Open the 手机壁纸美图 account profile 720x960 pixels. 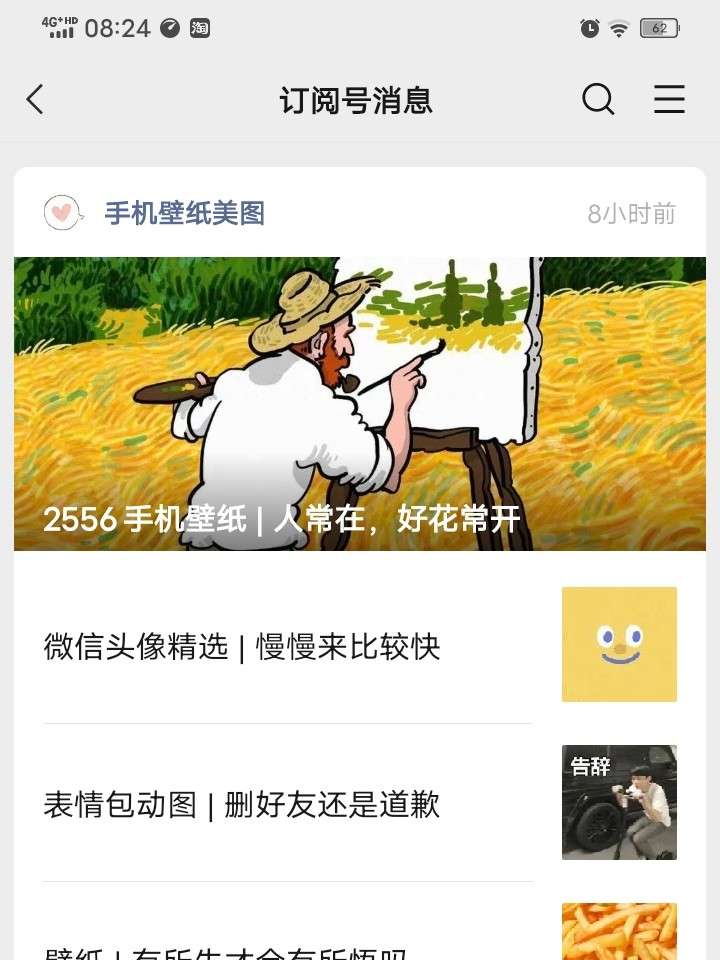tap(184, 213)
